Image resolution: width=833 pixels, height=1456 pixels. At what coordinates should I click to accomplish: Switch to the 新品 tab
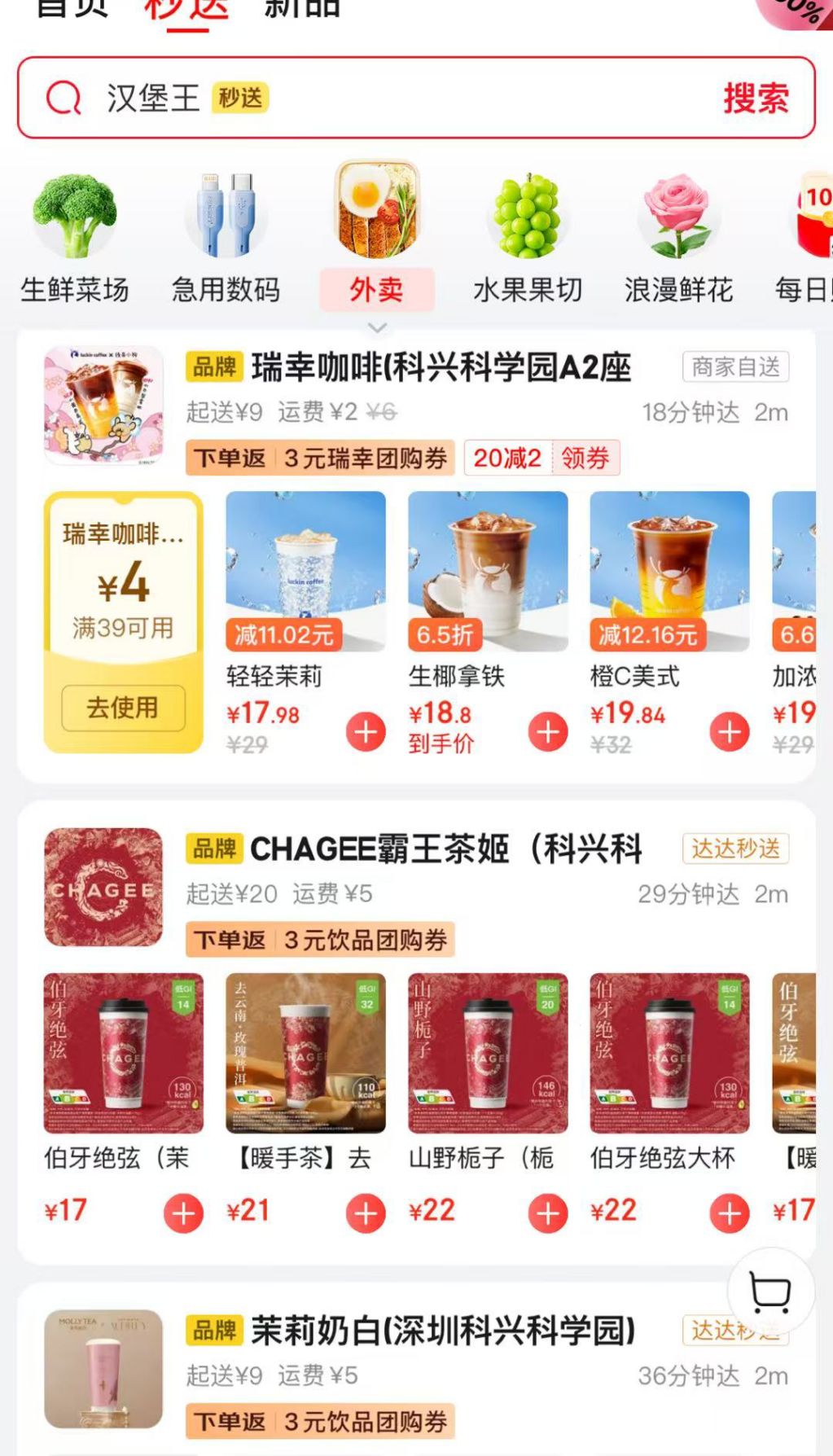pos(301,8)
